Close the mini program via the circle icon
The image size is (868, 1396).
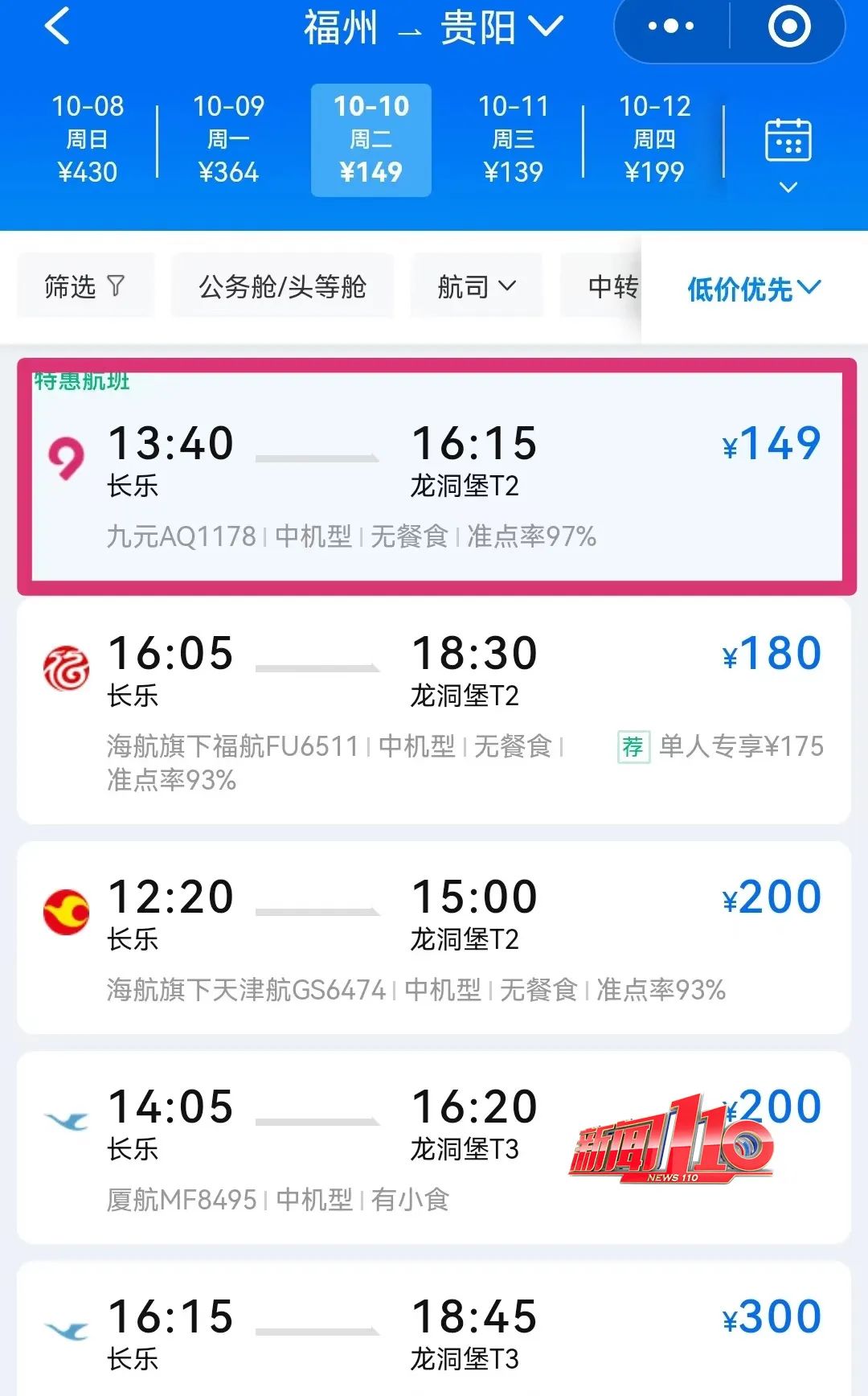tap(788, 27)
